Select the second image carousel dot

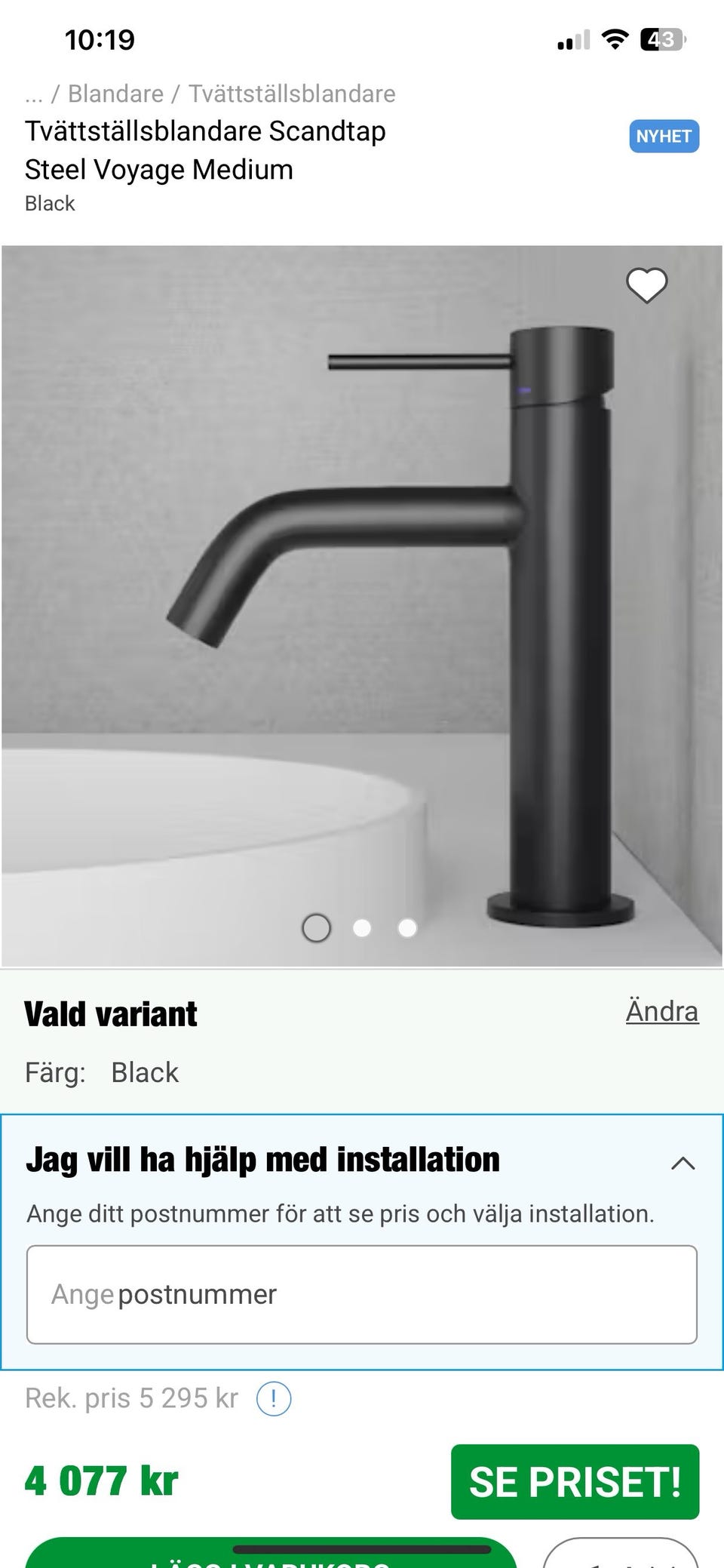361,927
